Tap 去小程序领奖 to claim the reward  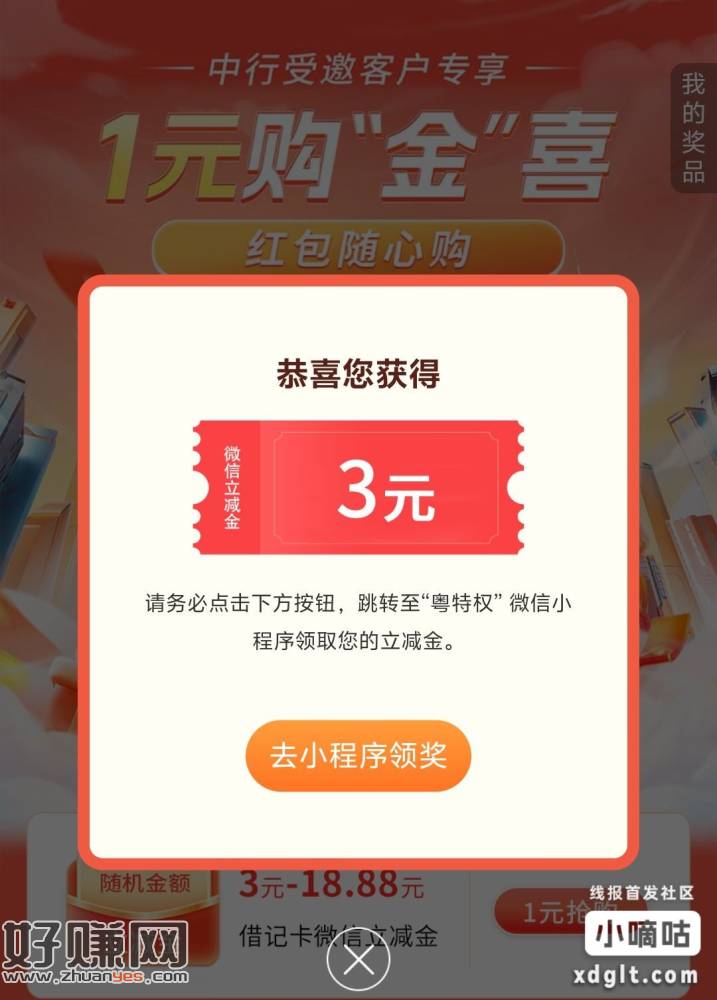click(358, 756)
